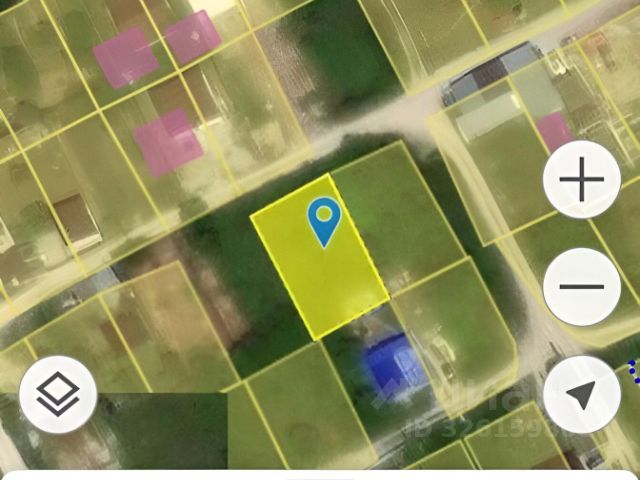Screen dimensions: 640x480
Task: Zoom out of the map
Action: (x=581, y=287)
